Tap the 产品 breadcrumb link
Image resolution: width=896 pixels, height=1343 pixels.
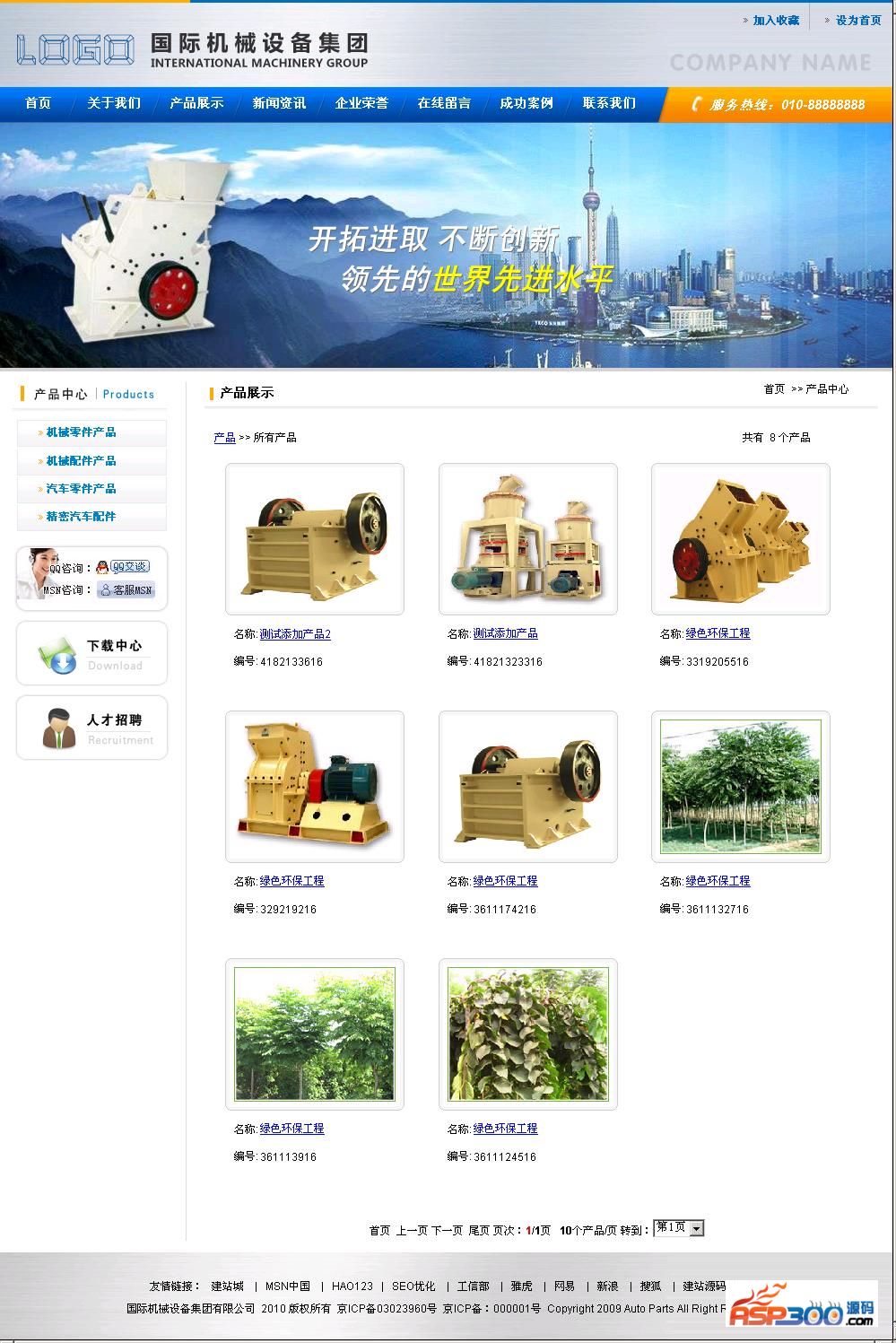point(224,438)
